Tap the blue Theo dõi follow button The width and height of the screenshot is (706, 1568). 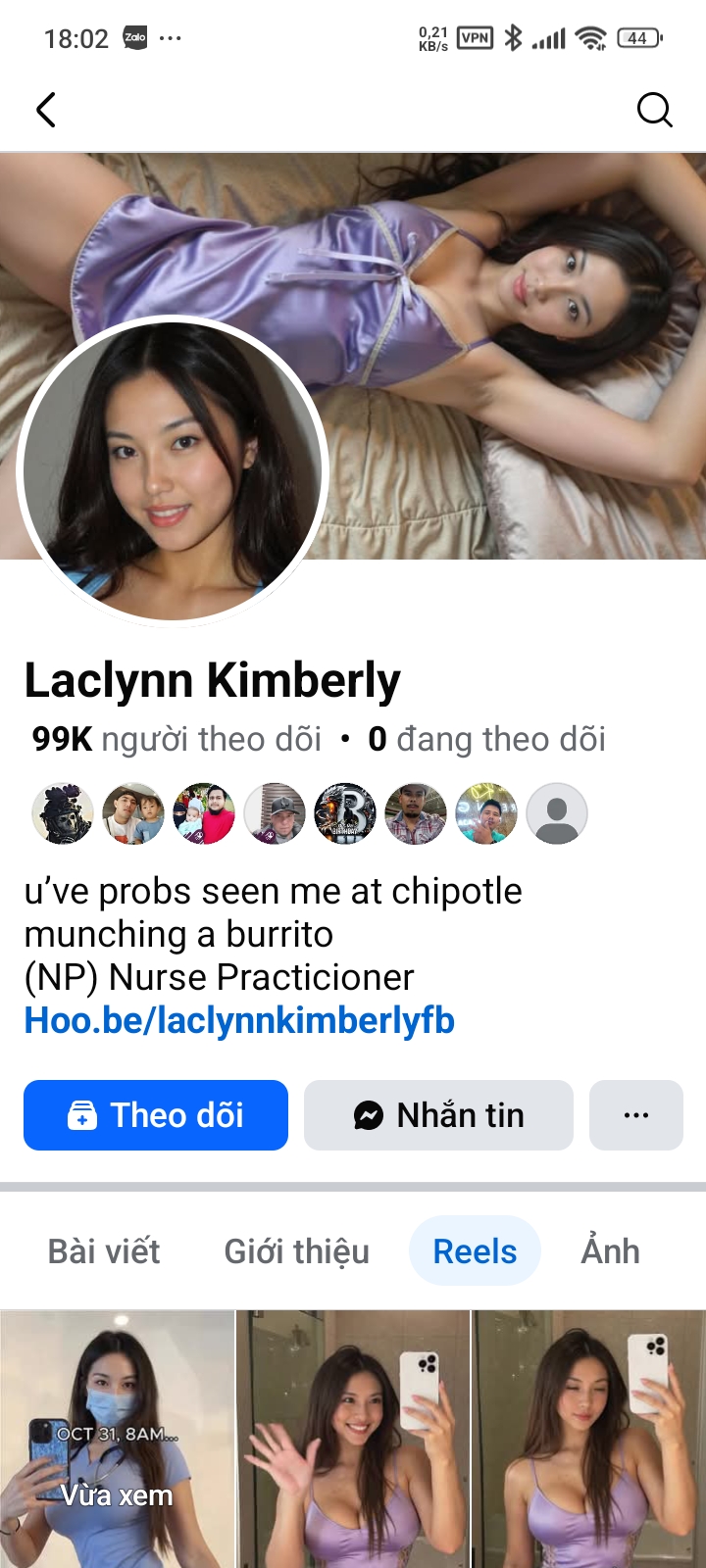156,1115
